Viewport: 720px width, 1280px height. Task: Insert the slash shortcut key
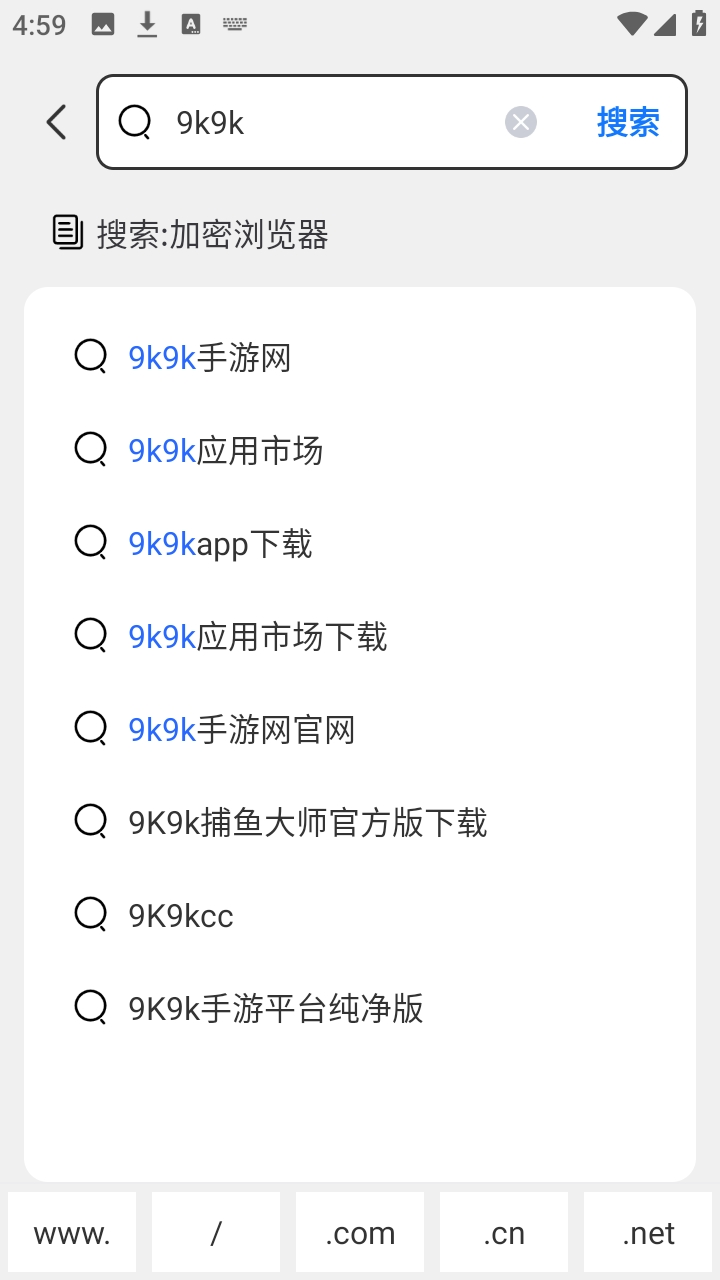tap(216, 1233)
